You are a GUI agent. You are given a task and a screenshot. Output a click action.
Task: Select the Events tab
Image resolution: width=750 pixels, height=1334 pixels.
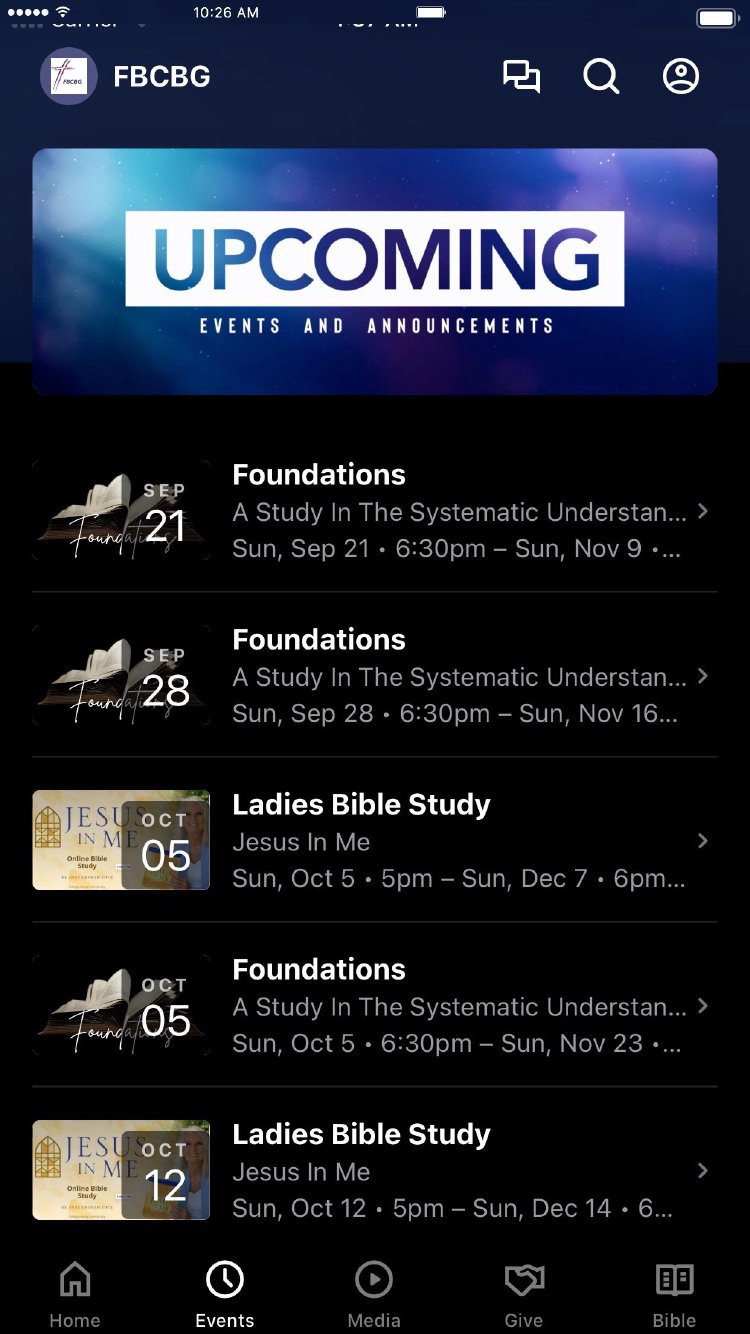point(225,1293)
